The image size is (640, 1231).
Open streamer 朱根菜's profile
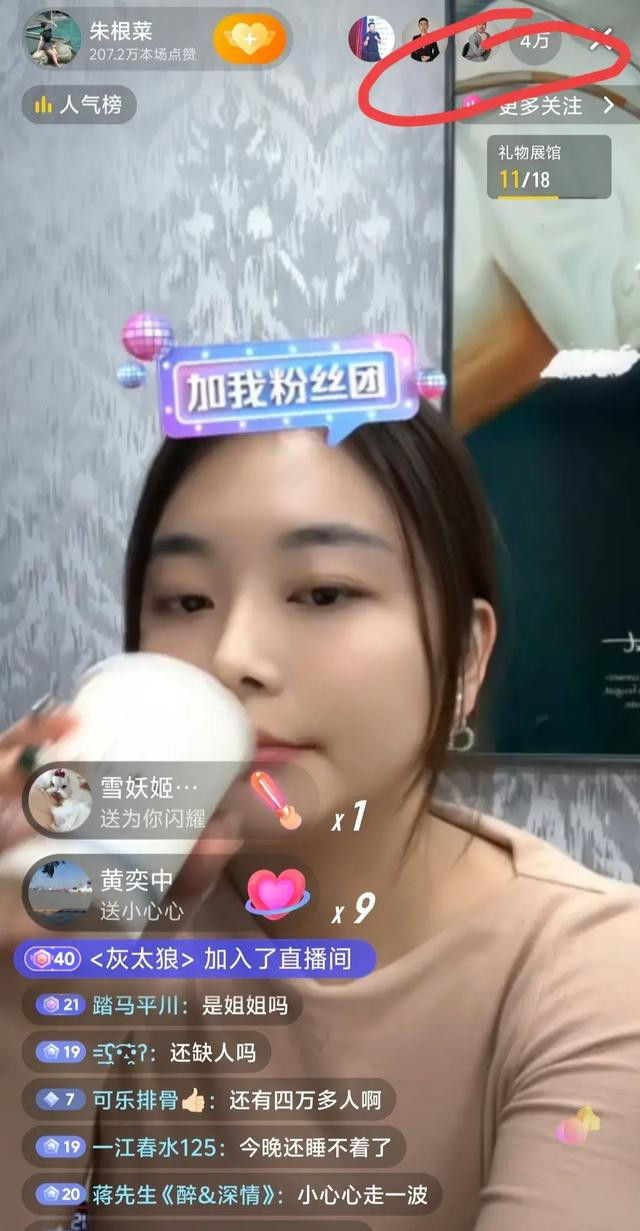[x=52, y=38]
